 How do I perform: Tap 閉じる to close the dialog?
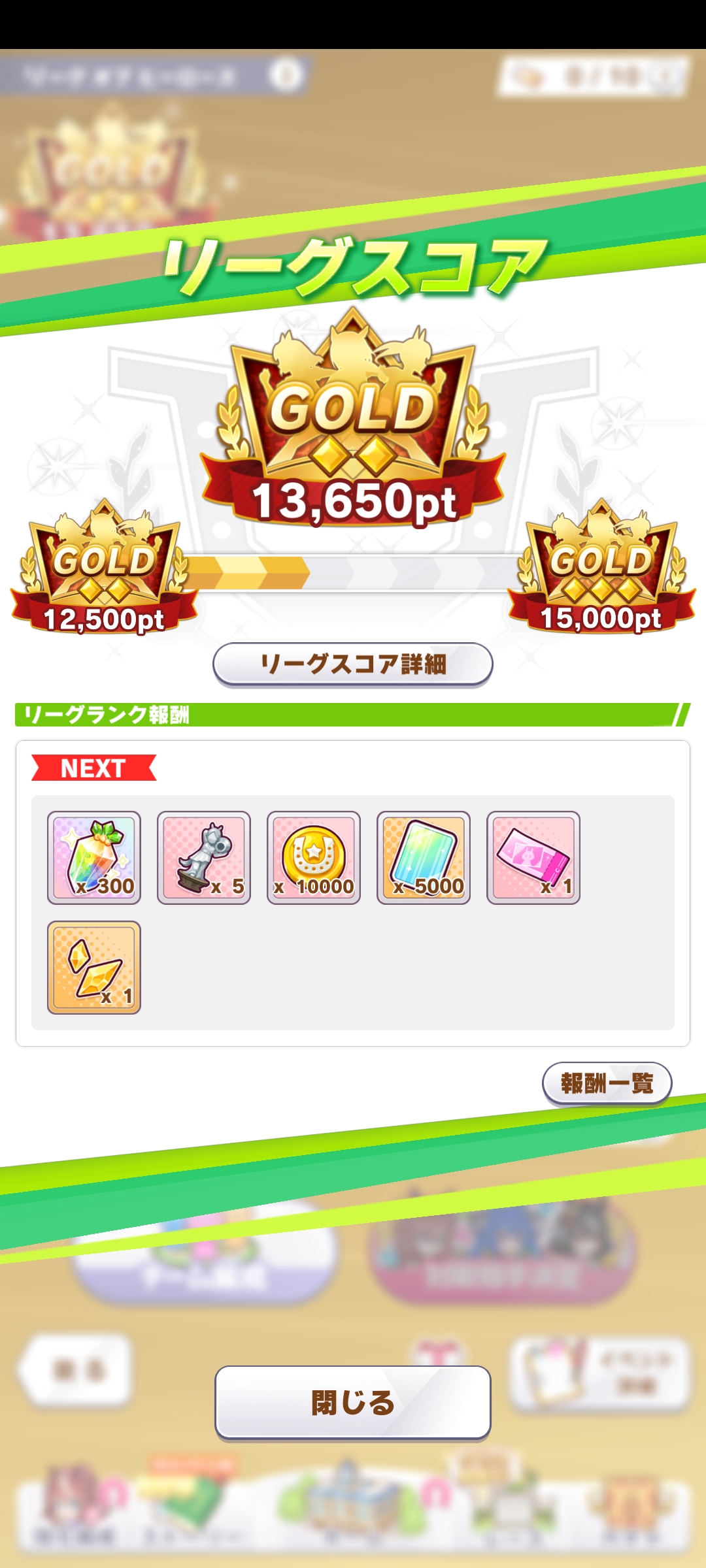click(x=353, y=1402)
